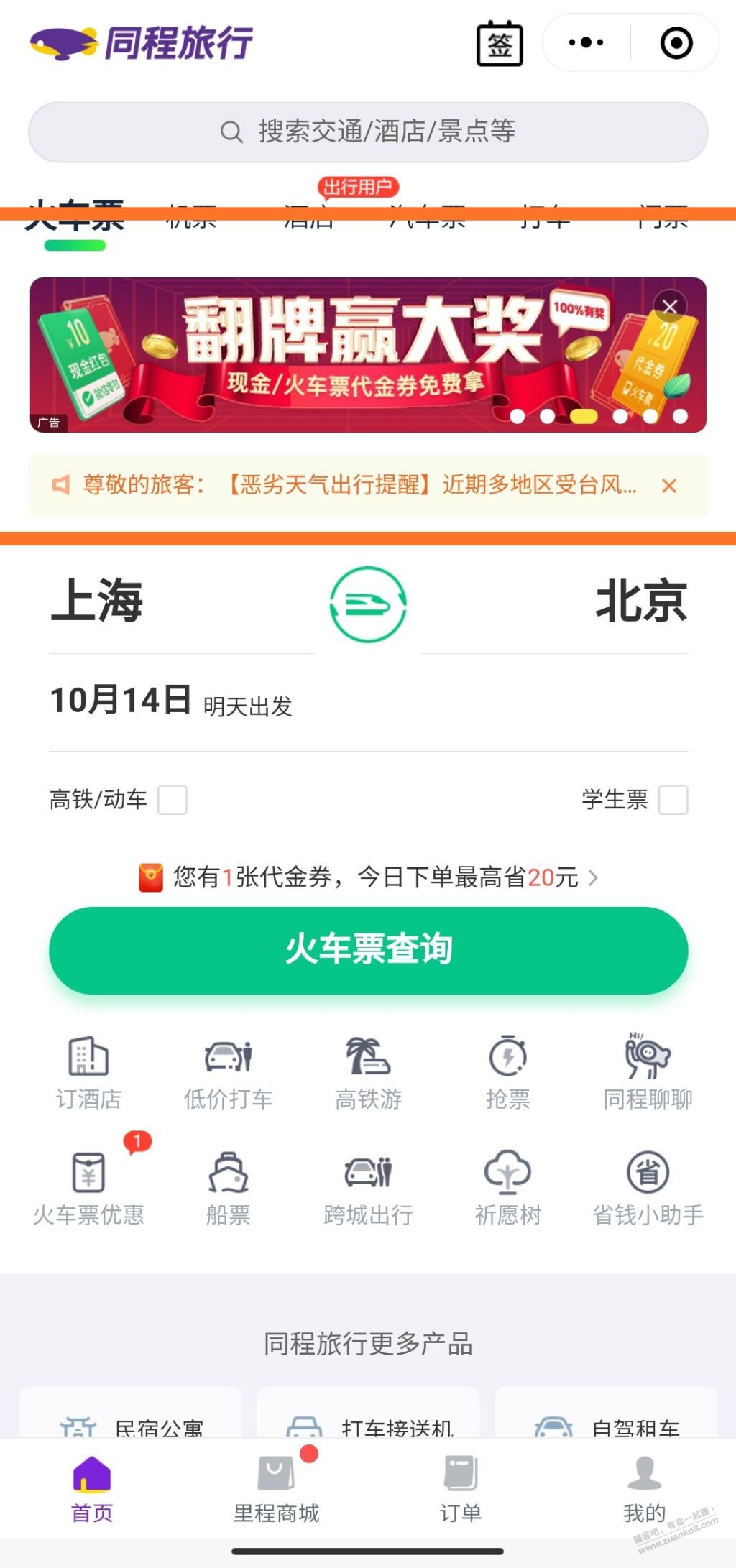
Task: View the 代金券 coupon offer
Action: point(368,877)
